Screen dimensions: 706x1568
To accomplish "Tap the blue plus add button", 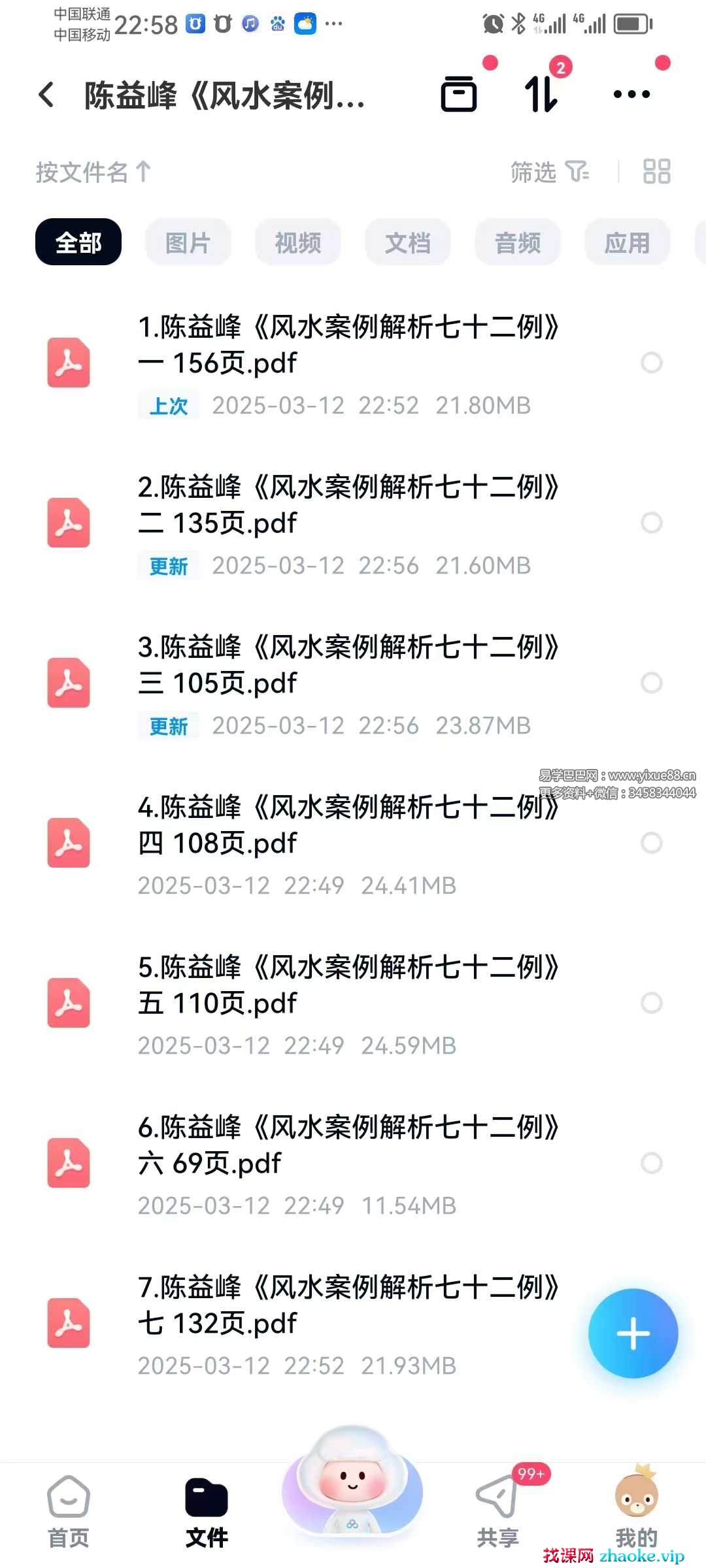I will (x=633, y=1333).
